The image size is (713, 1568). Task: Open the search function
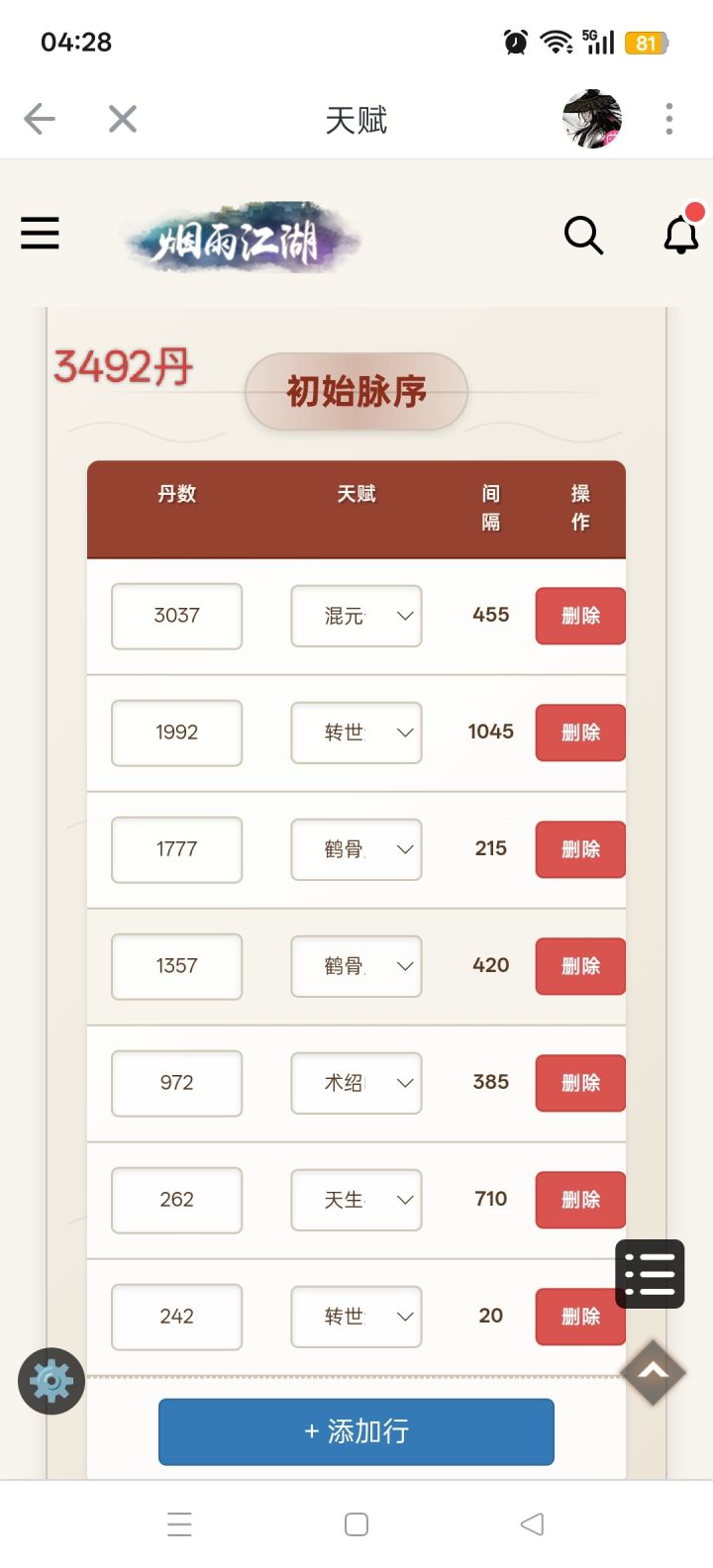[584, 236]
